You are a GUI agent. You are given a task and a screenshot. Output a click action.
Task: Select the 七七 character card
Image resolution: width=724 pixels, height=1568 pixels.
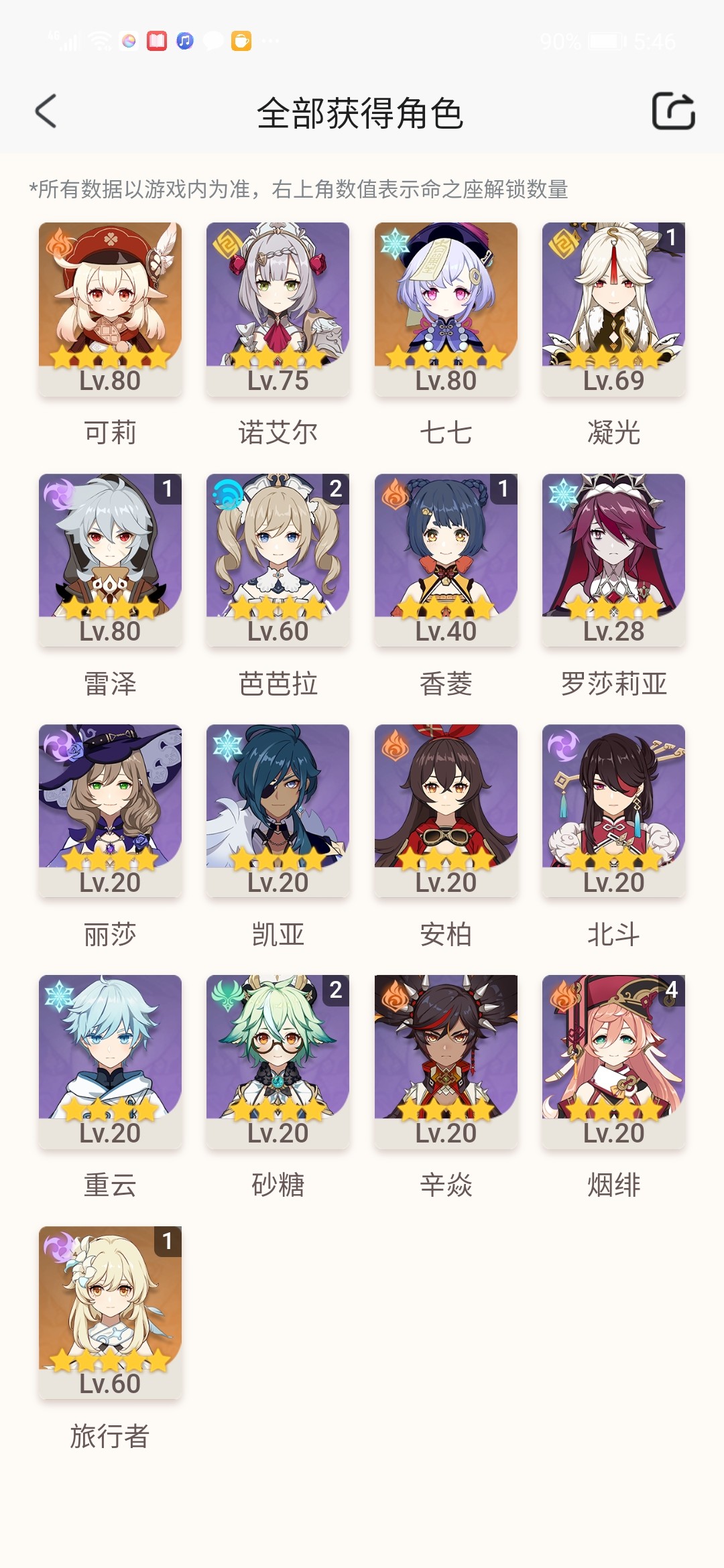point(446,308)
